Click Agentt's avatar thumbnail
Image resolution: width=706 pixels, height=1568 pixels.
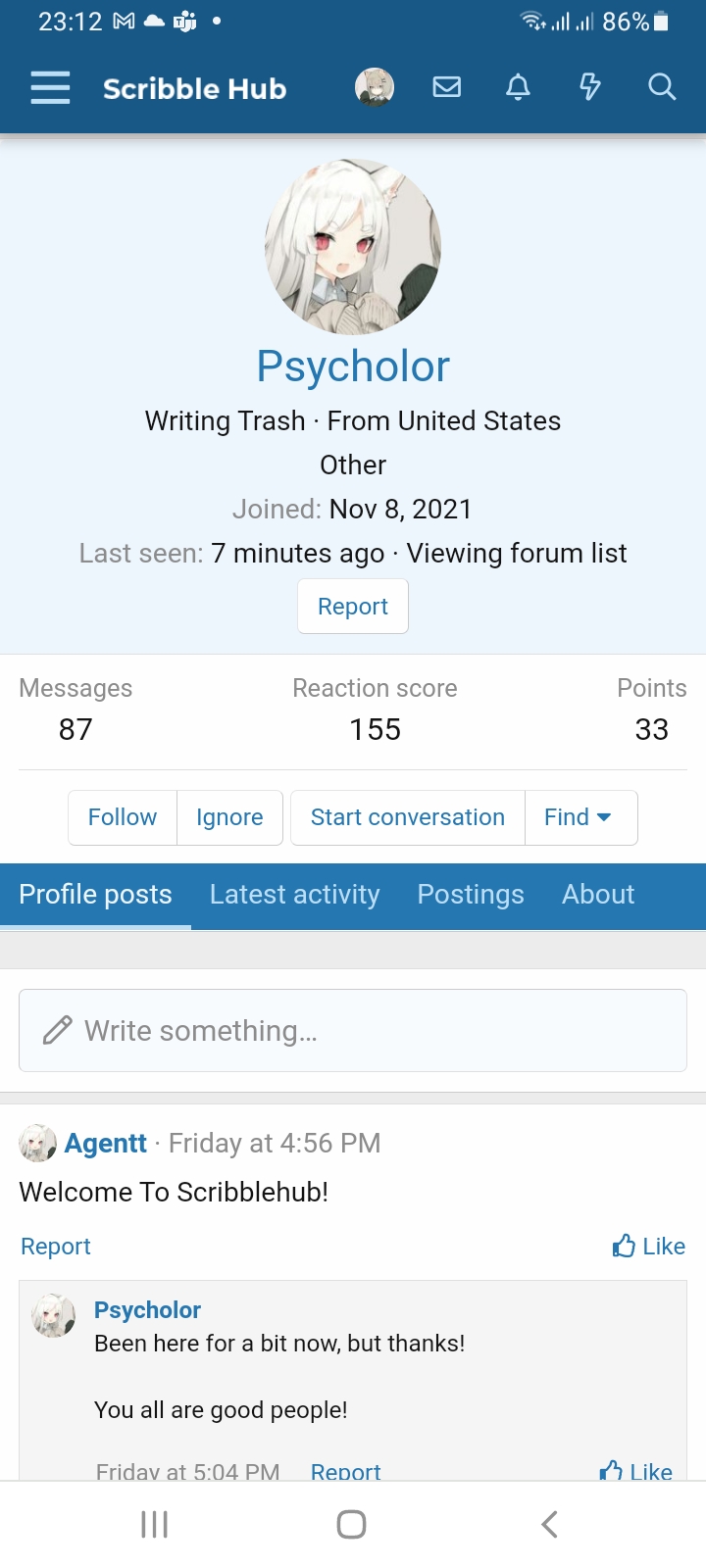click(37, 1143)
